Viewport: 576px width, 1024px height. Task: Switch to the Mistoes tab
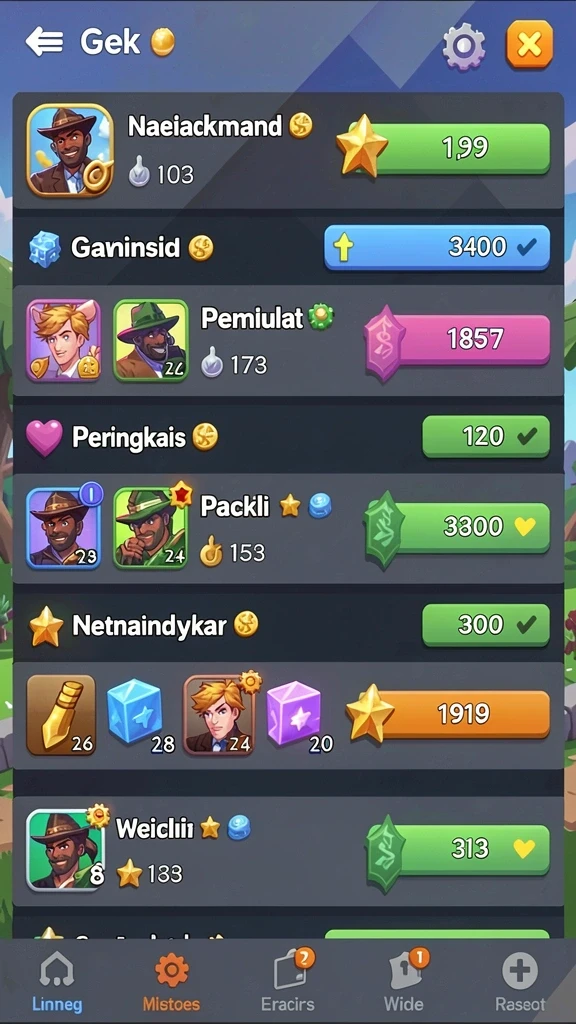point(171,981)
